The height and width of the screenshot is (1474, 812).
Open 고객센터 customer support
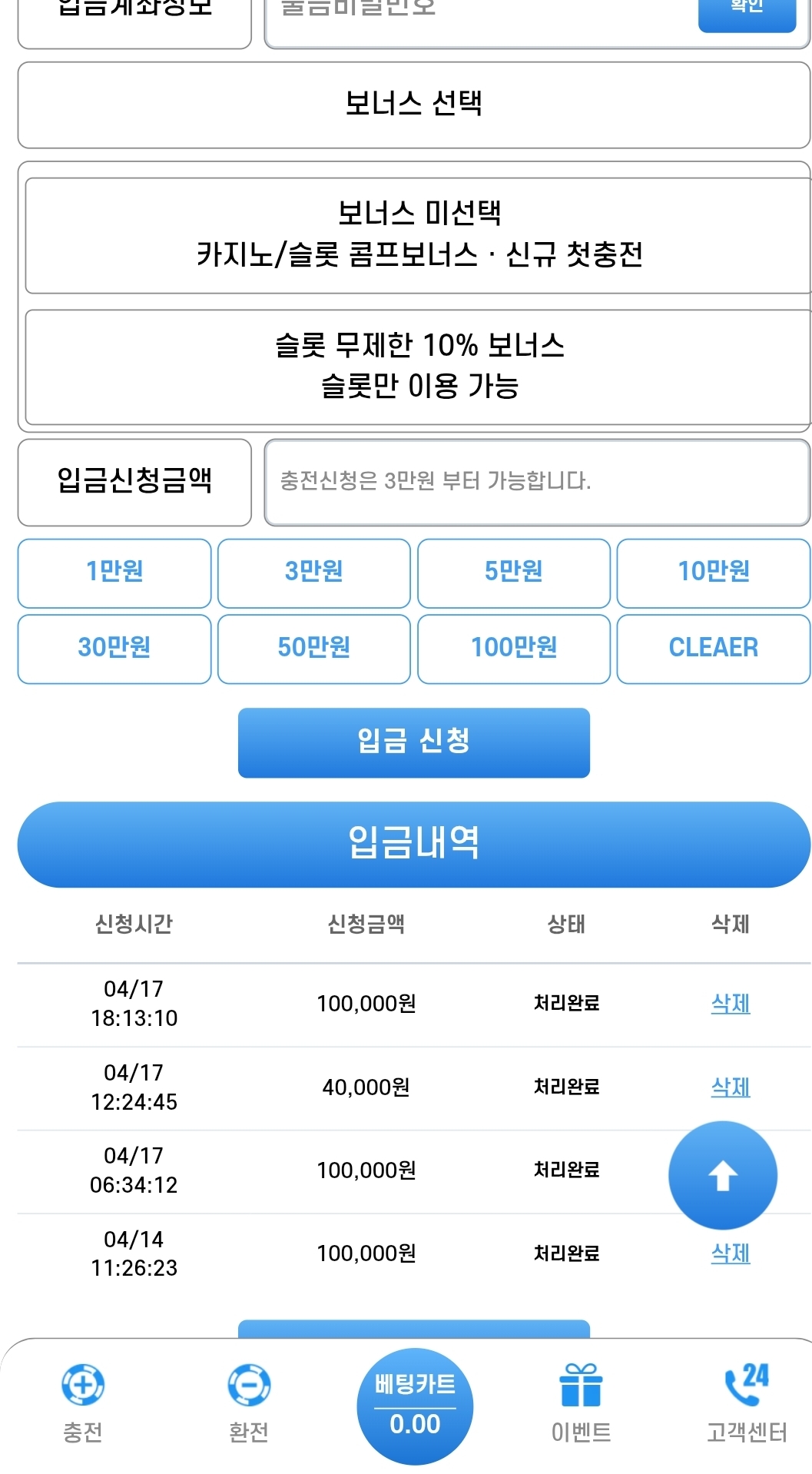coord(747,1404)
